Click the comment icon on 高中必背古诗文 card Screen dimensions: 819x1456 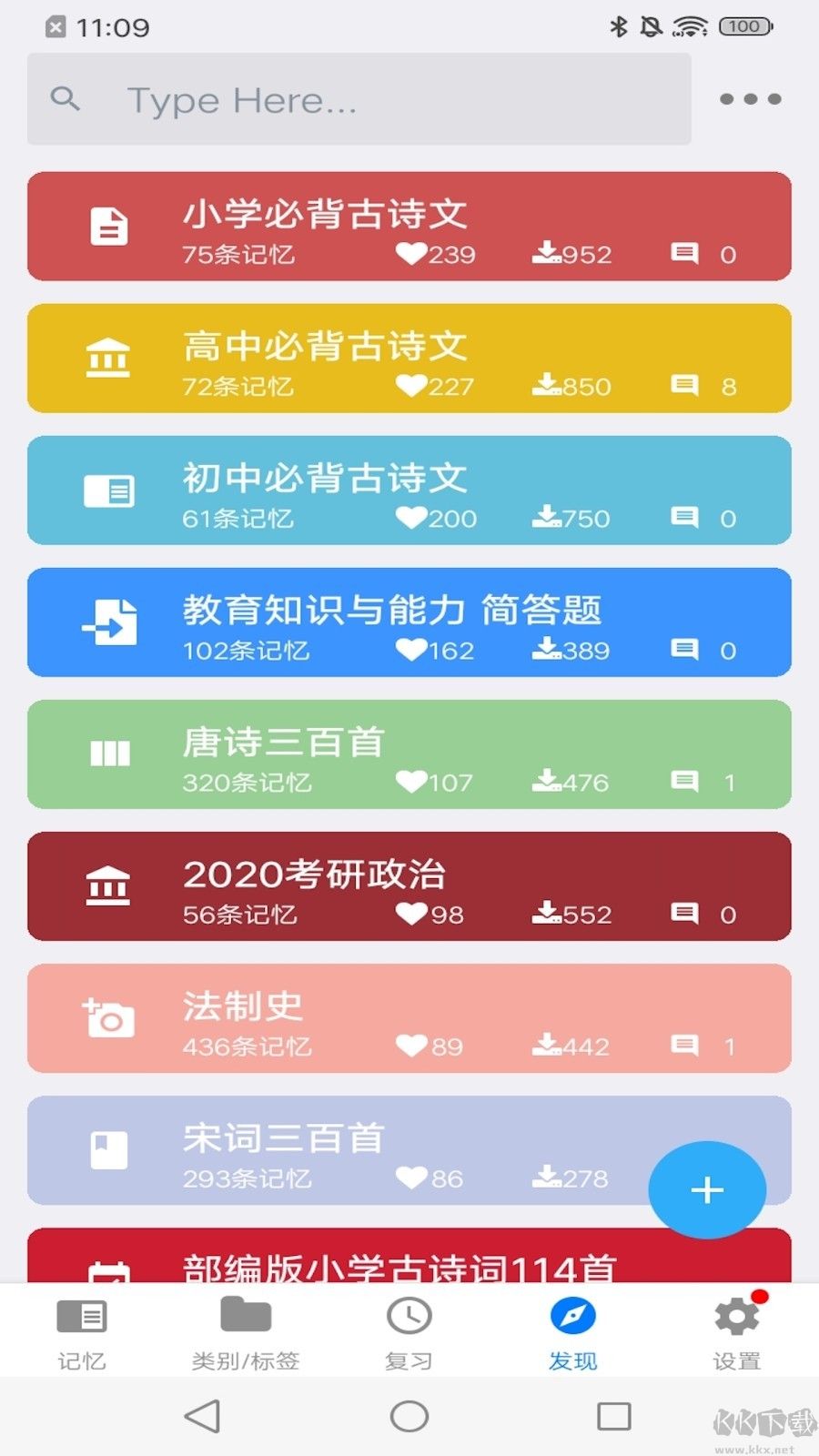click(687, 386)
